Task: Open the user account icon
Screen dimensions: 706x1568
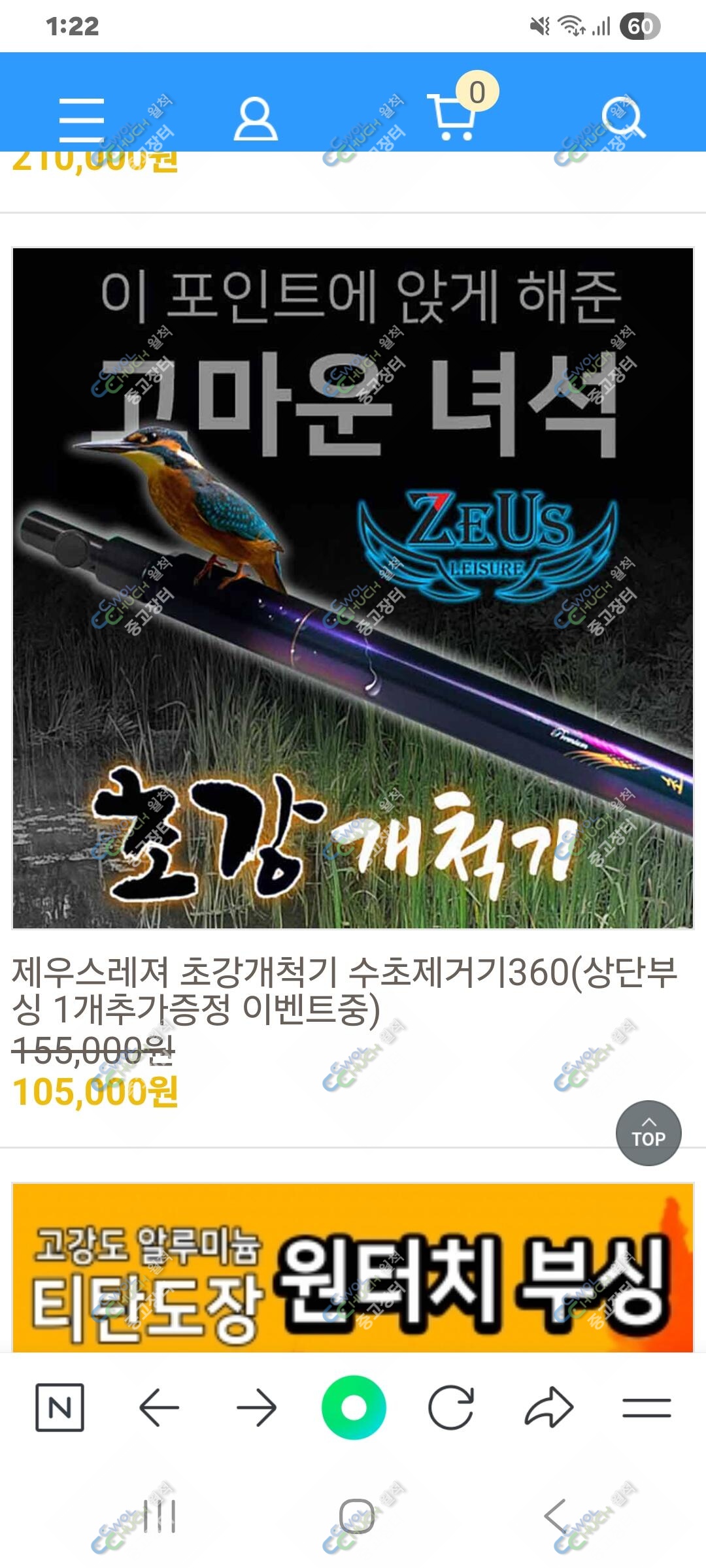Action: click(256, 119)
